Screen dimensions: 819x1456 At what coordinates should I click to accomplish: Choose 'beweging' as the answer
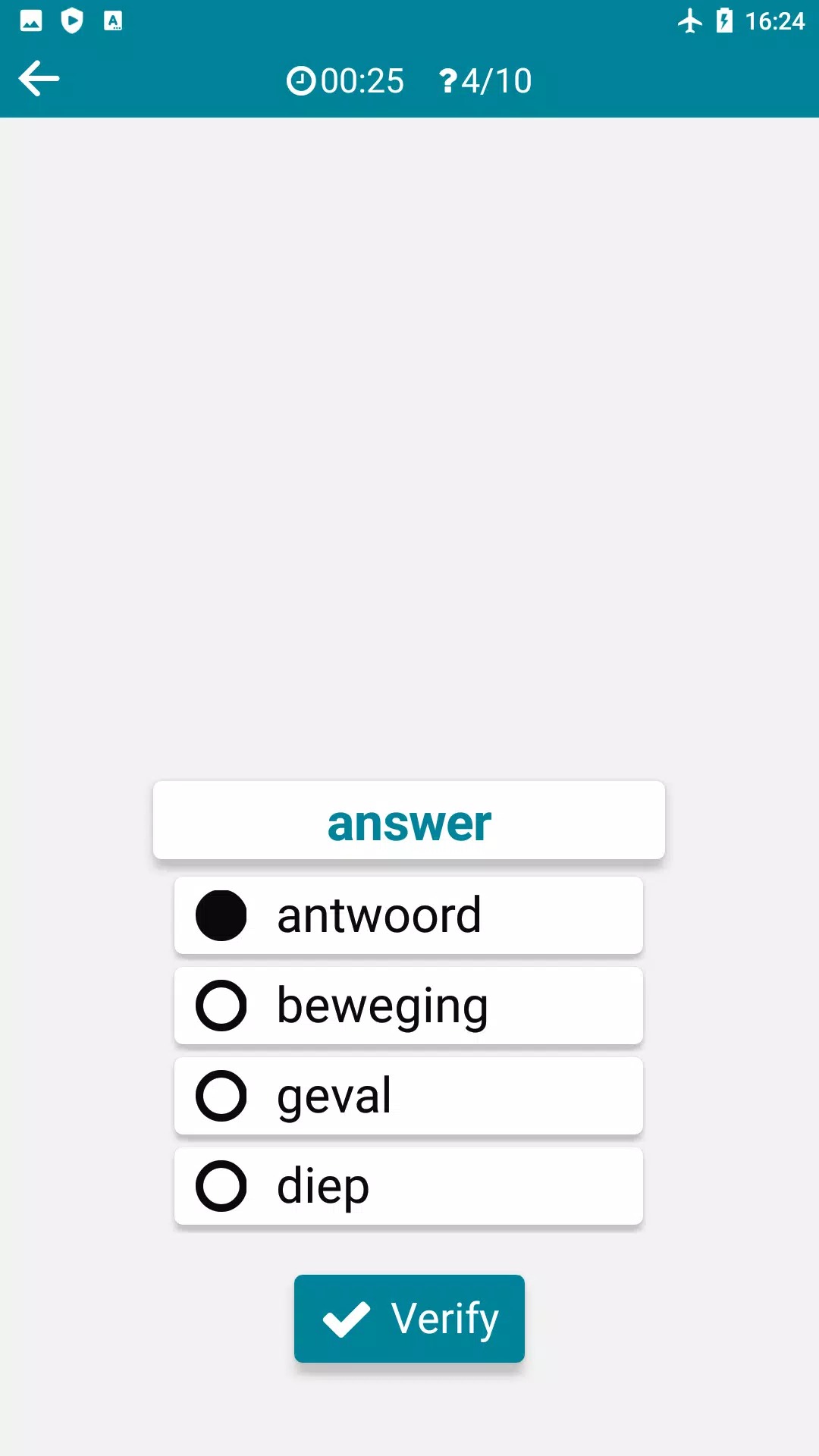[408, 1006]
